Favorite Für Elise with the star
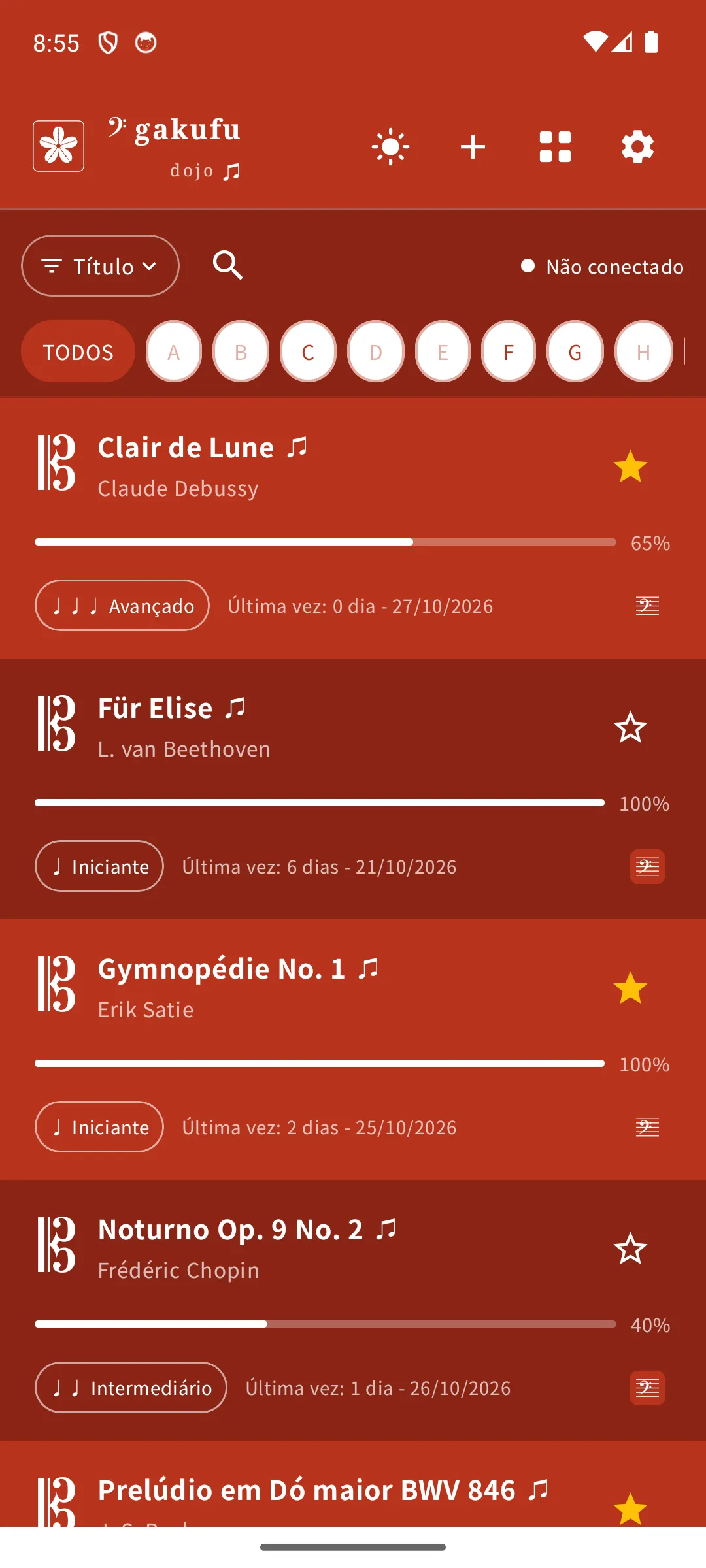Image resolution: width=706 pixels, height=1568 pixels. click(x=630, y=727)
